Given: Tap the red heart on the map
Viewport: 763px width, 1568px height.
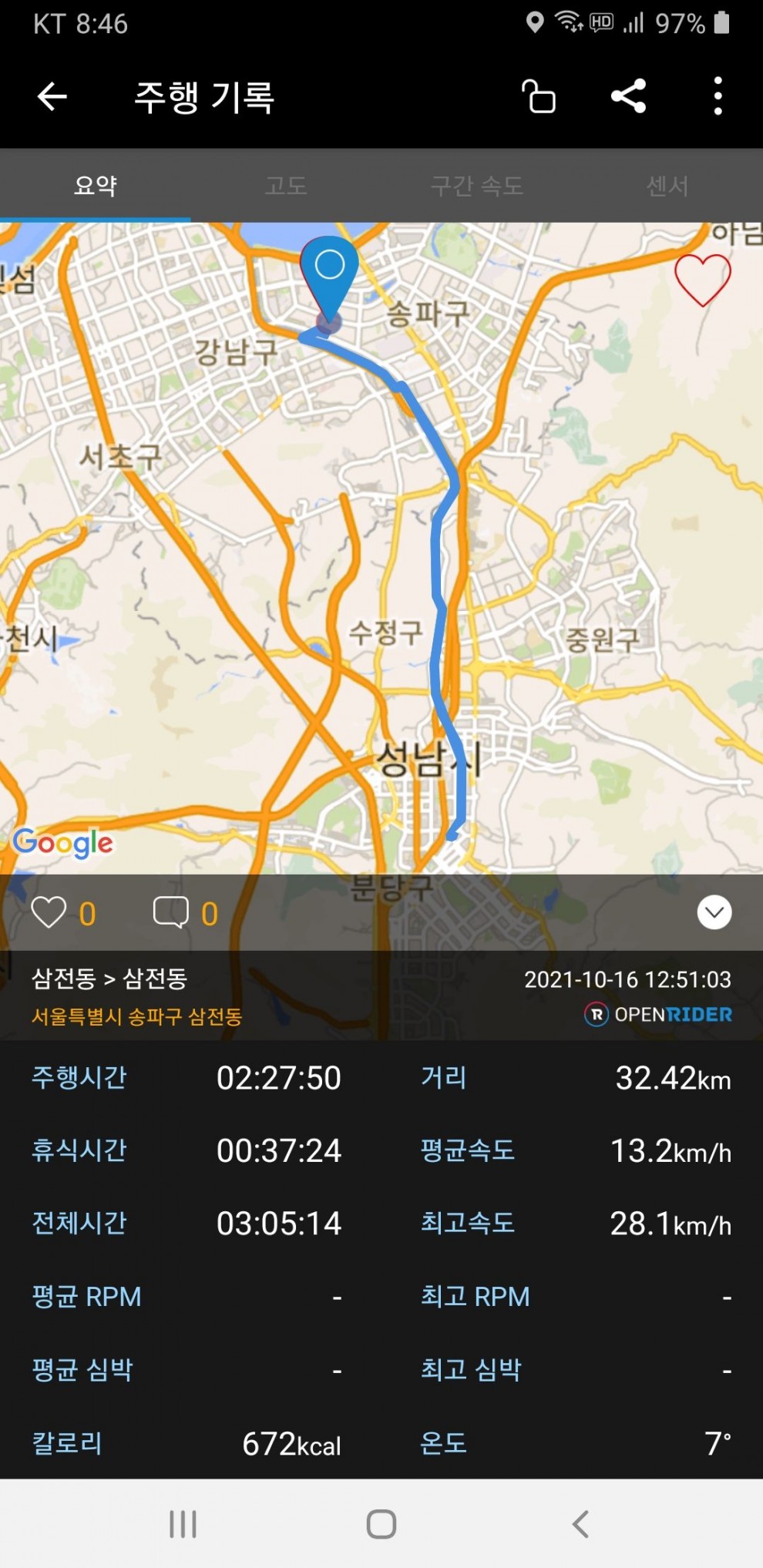Looking at the screenshot, I should tap(702, 280).
